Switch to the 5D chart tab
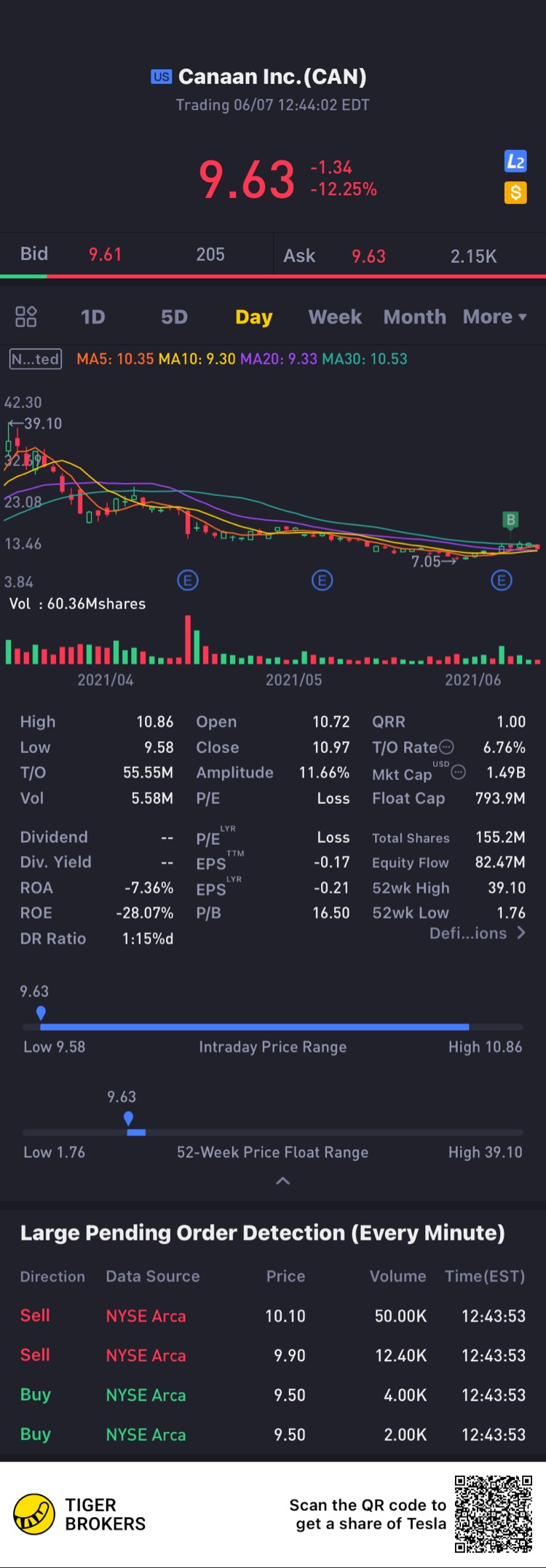The width and height of the screenshot is (546, 1568). pos(174,317)
